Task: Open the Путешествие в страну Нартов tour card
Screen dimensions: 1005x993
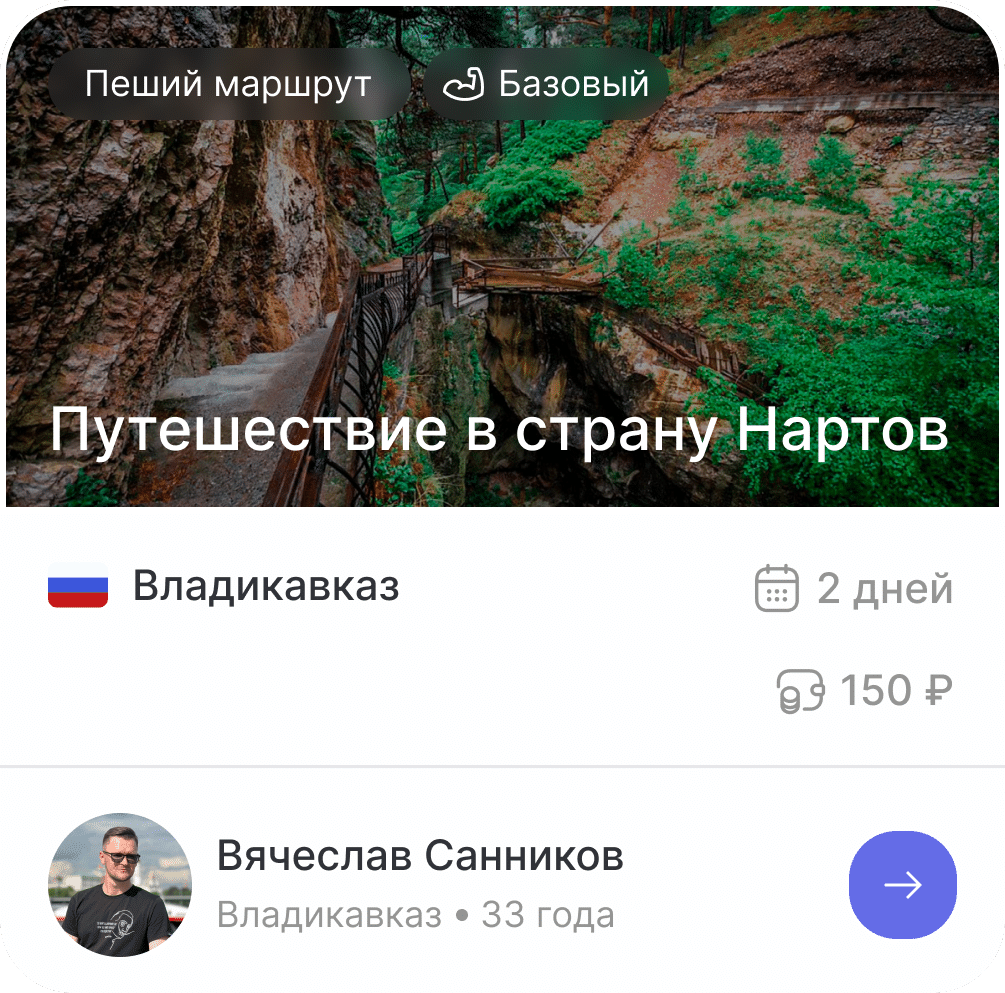Action: click(500, 431)
